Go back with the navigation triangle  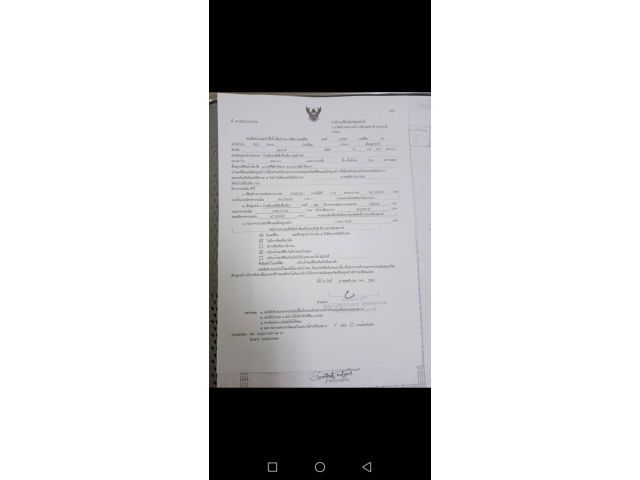(x=367, y=466)
